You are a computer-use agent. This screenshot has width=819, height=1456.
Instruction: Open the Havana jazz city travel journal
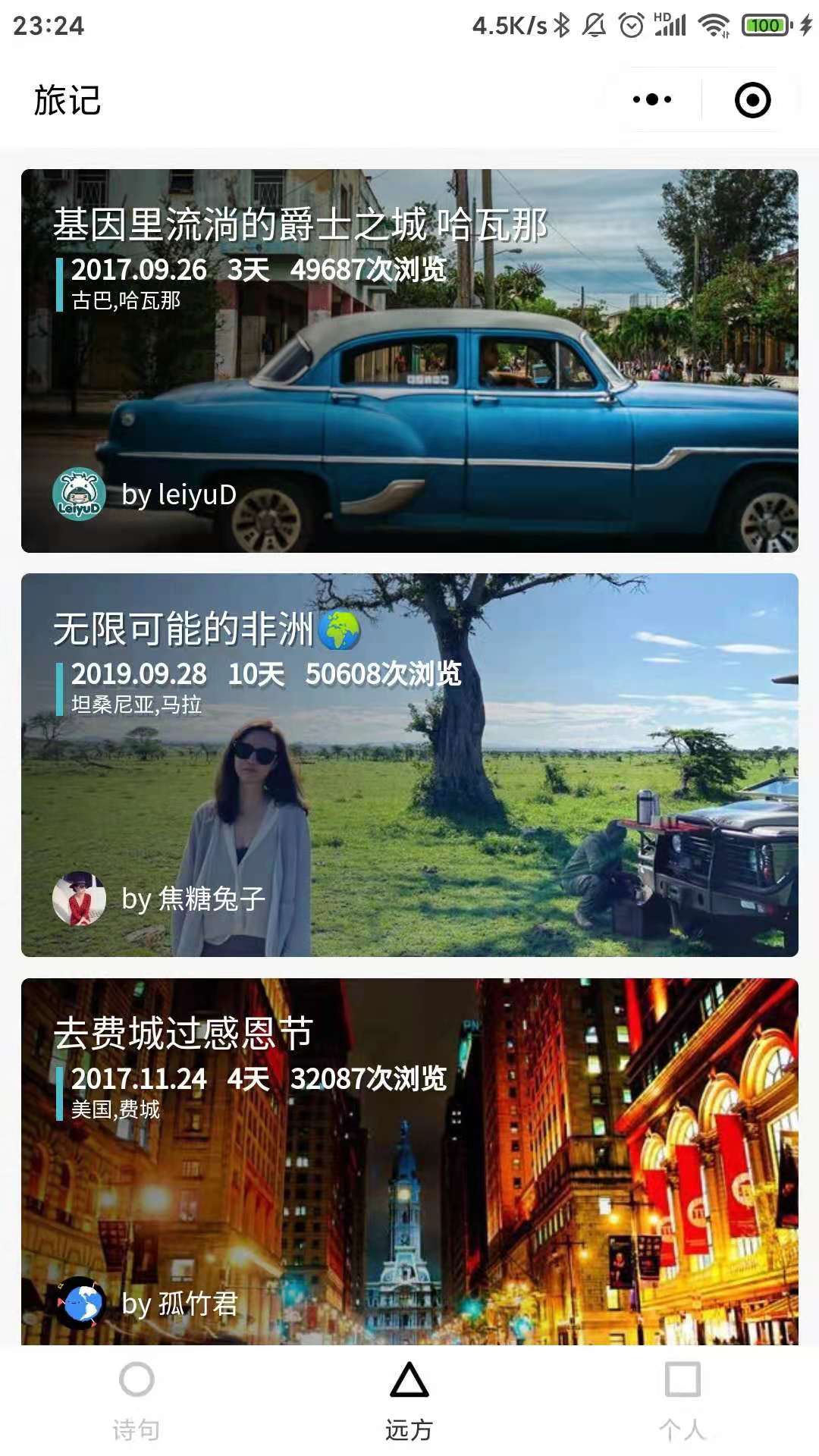click(409, 361)
